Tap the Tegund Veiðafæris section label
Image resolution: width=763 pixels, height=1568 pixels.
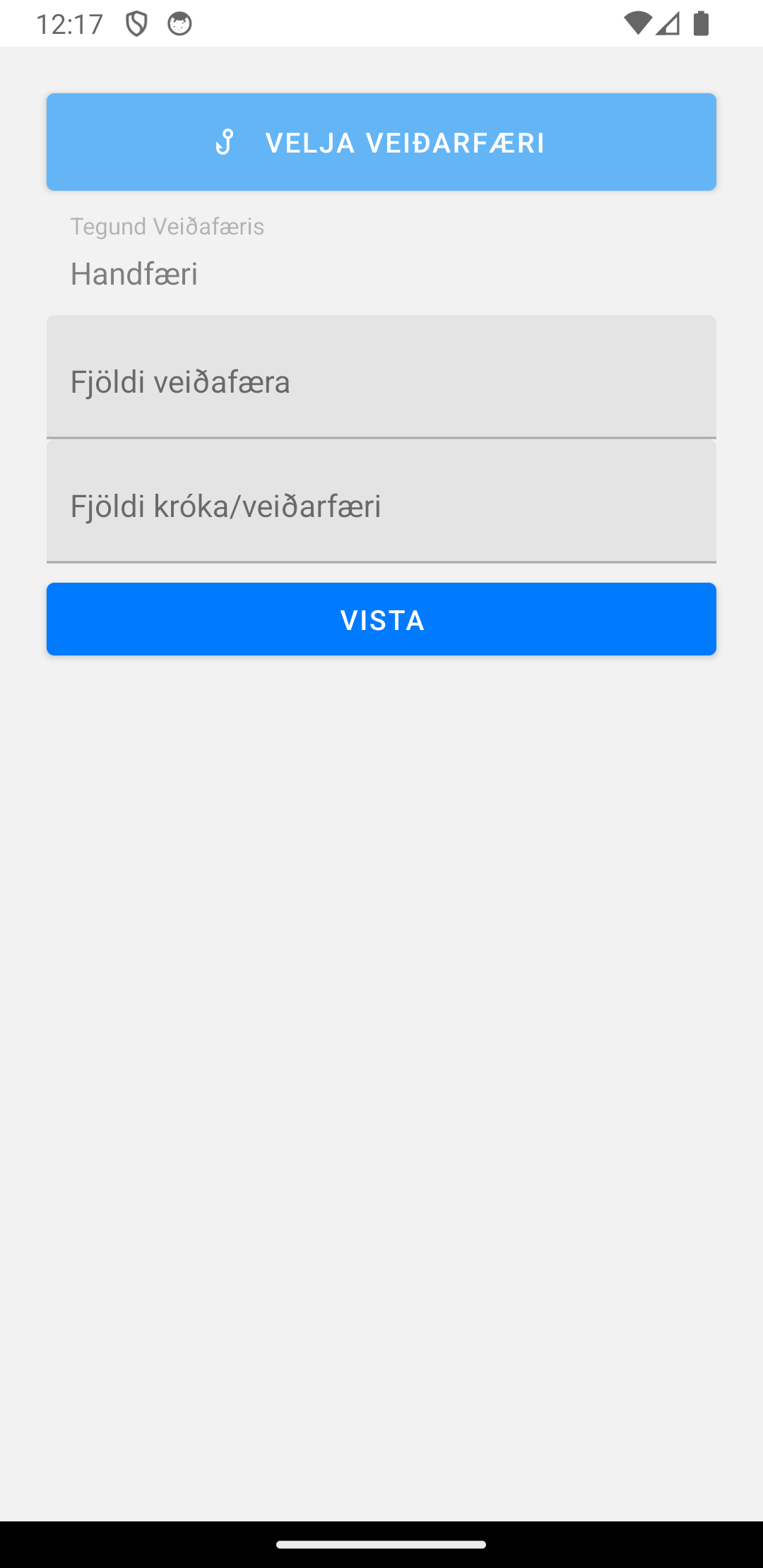coord(167,227)
